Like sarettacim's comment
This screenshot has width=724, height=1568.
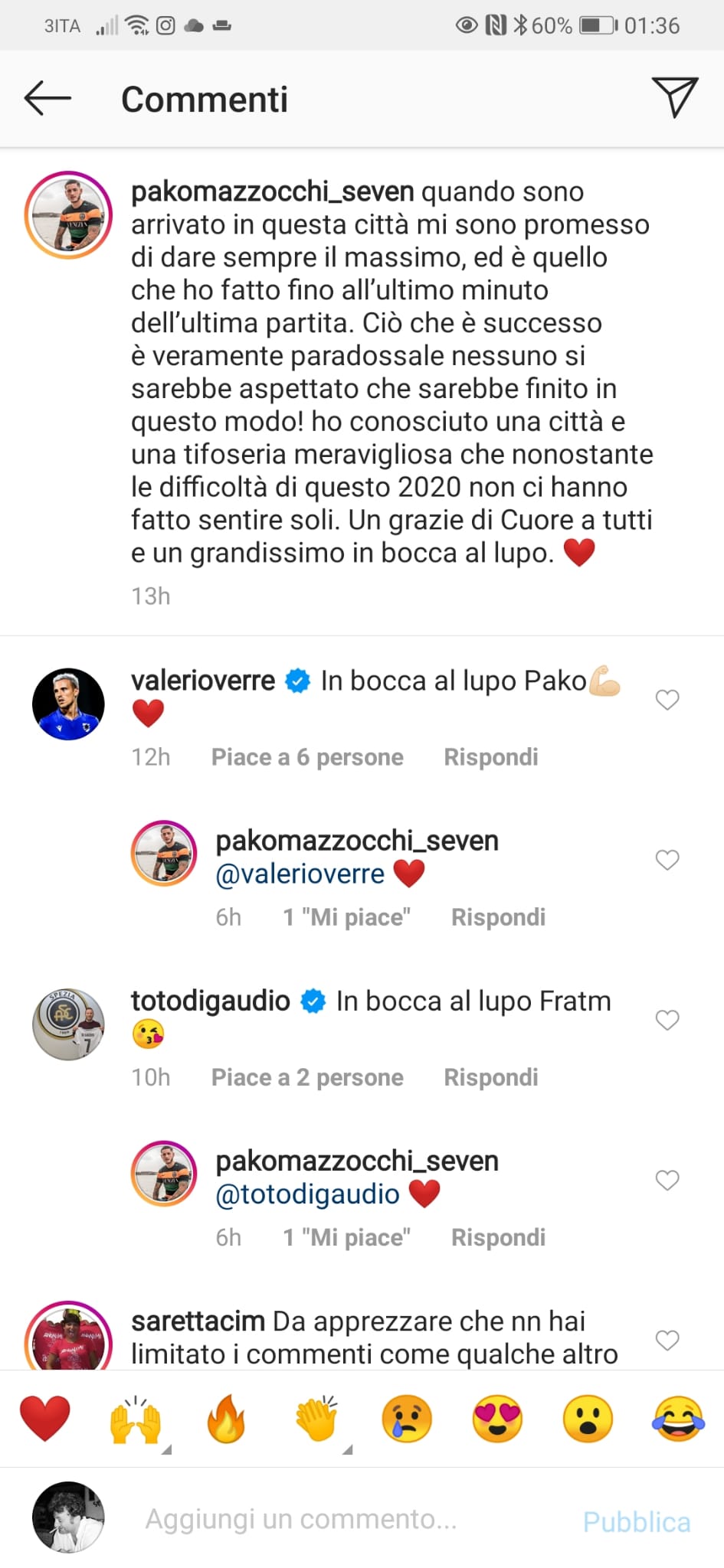coord(667,1340)
